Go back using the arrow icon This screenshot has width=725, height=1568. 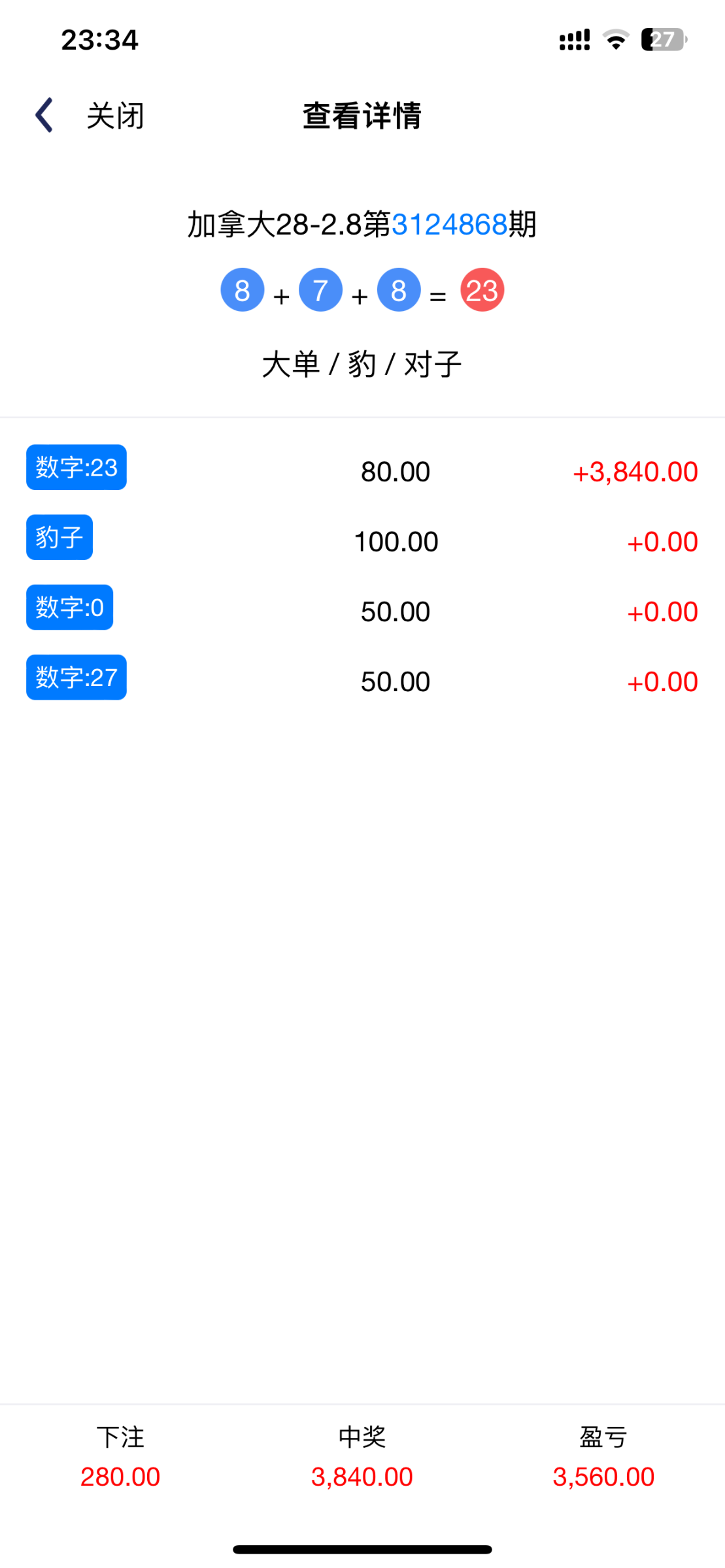coord(44,116)
